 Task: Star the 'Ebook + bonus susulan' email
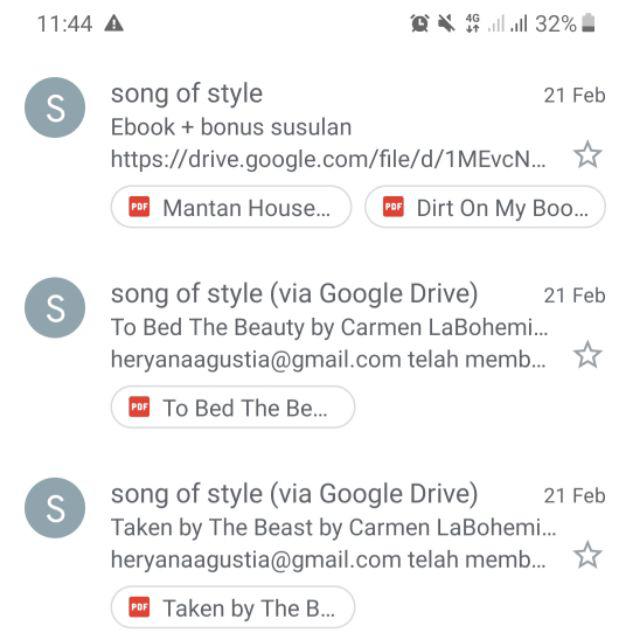point(587,155)
